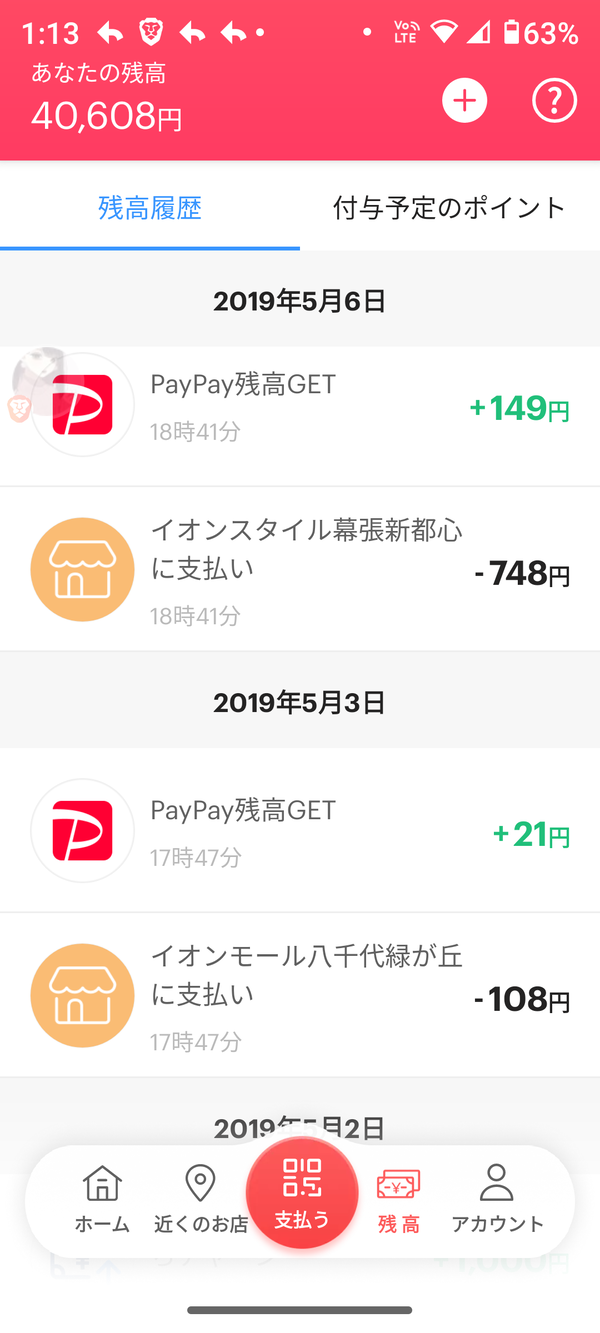Screen dimensions: 600x1333
Task: Go to the ホーム tab
Action: (x=102, y=1199)
